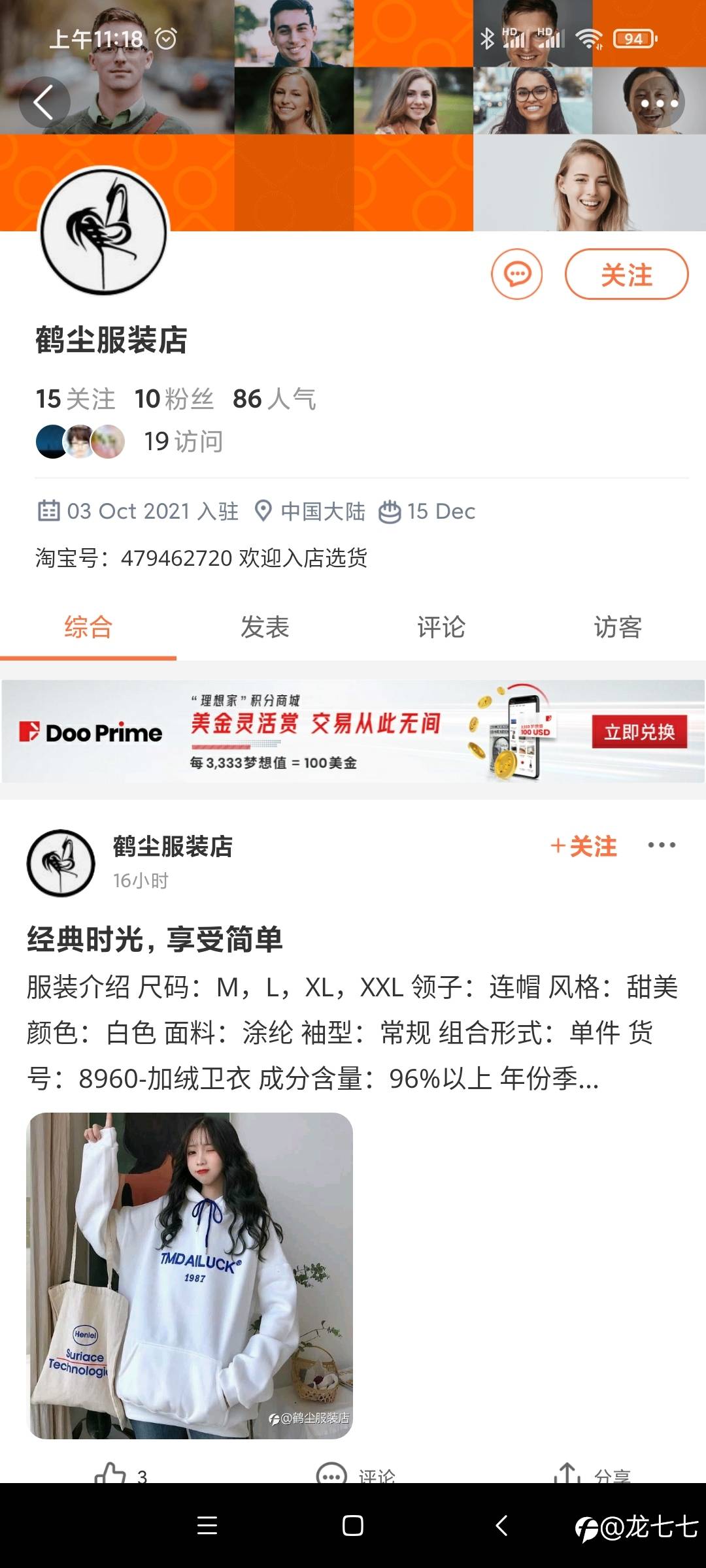Open the post's three-dot options menu
Viewport: 706px width, 1568px height.
point(662,845)
